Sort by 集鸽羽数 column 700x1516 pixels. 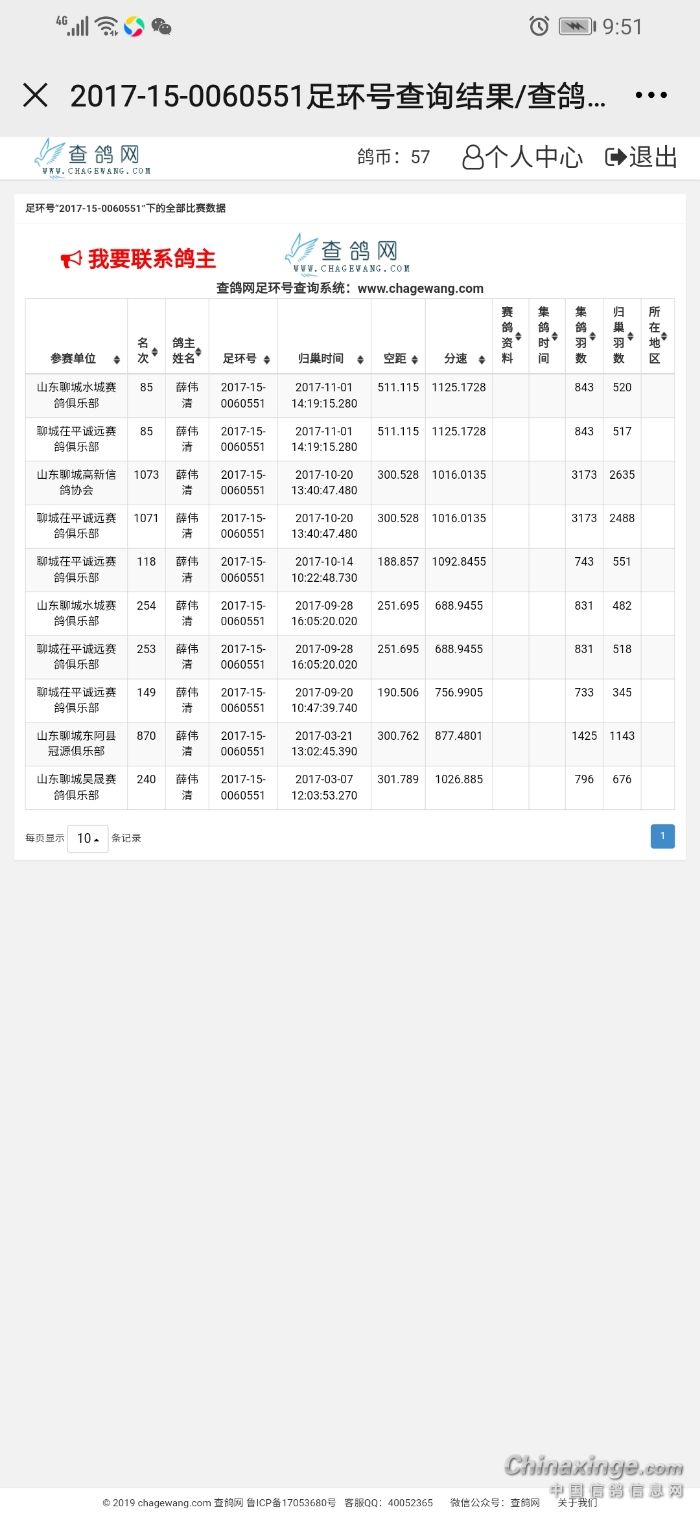[584, 336]
